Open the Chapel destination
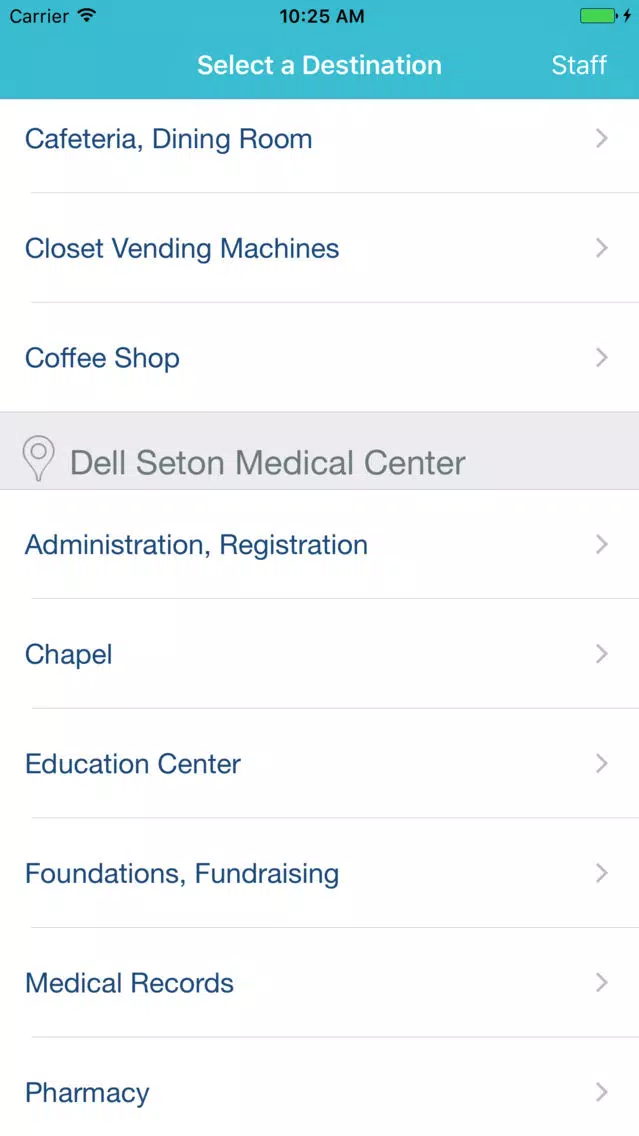The width and height of the screenshot is (639, 1136). click(320, 653)
